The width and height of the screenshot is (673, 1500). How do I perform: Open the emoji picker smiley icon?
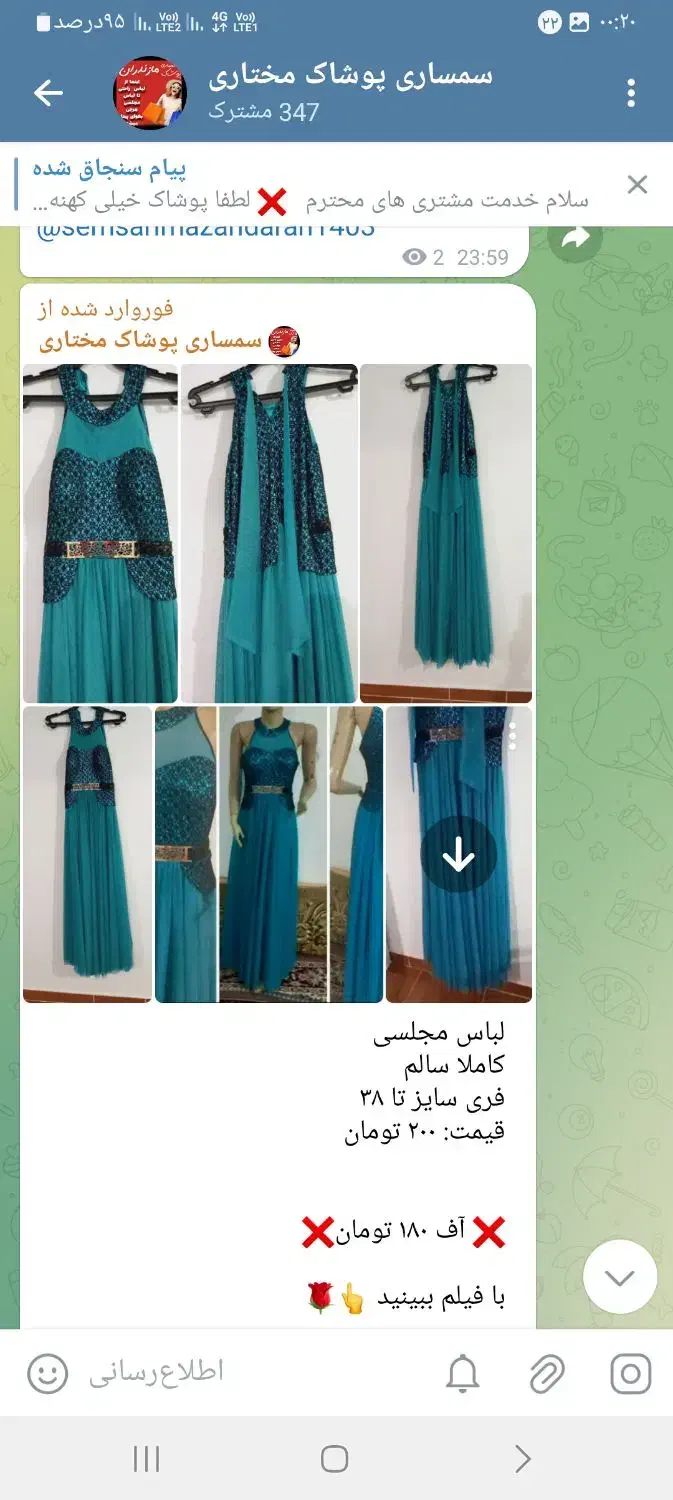coord(47,1374)
